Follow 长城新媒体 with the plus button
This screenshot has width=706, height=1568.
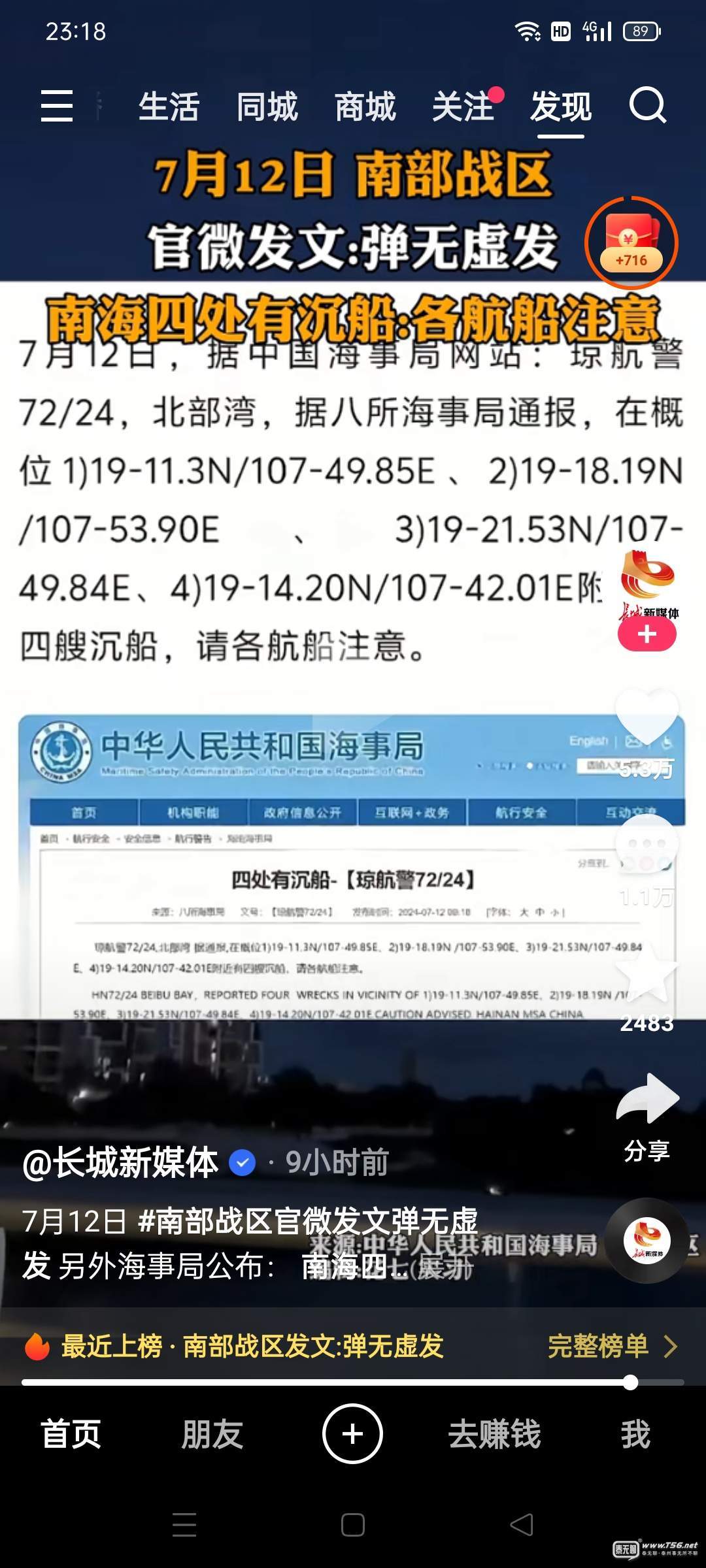(x=647, y=634)
